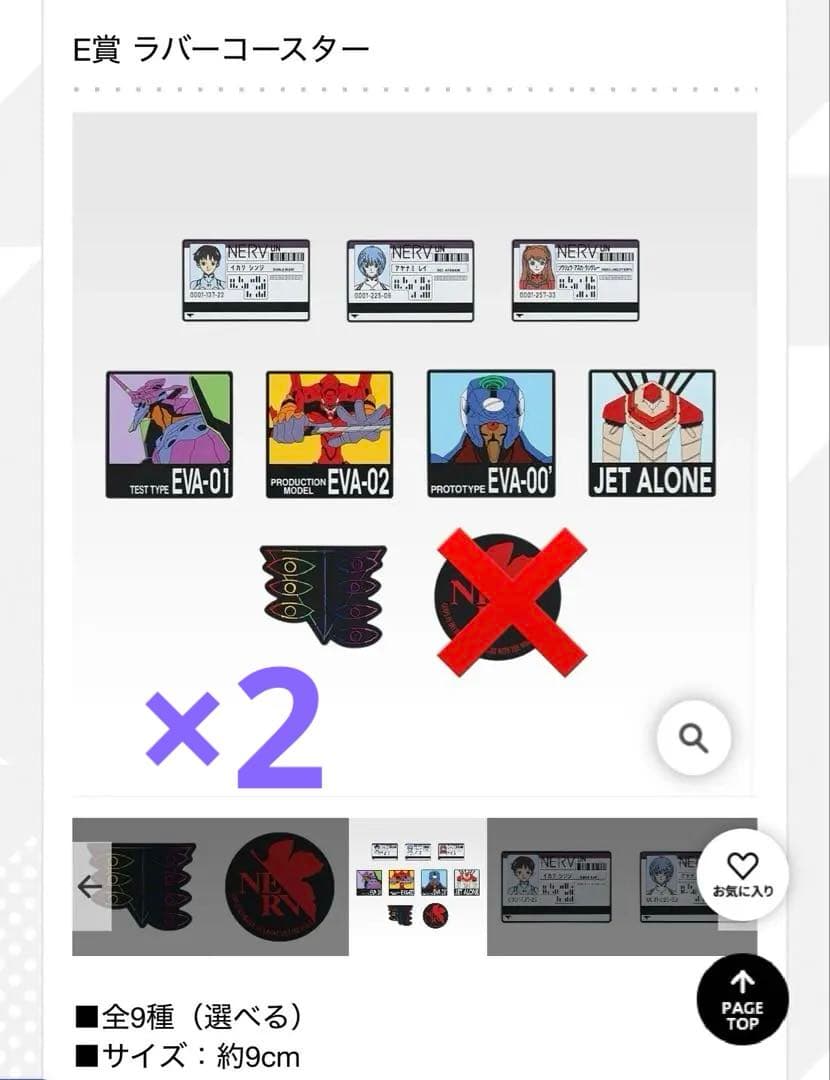
Task: Select the all-nine-coasters overview thumbnail
Action: [418, 886]
